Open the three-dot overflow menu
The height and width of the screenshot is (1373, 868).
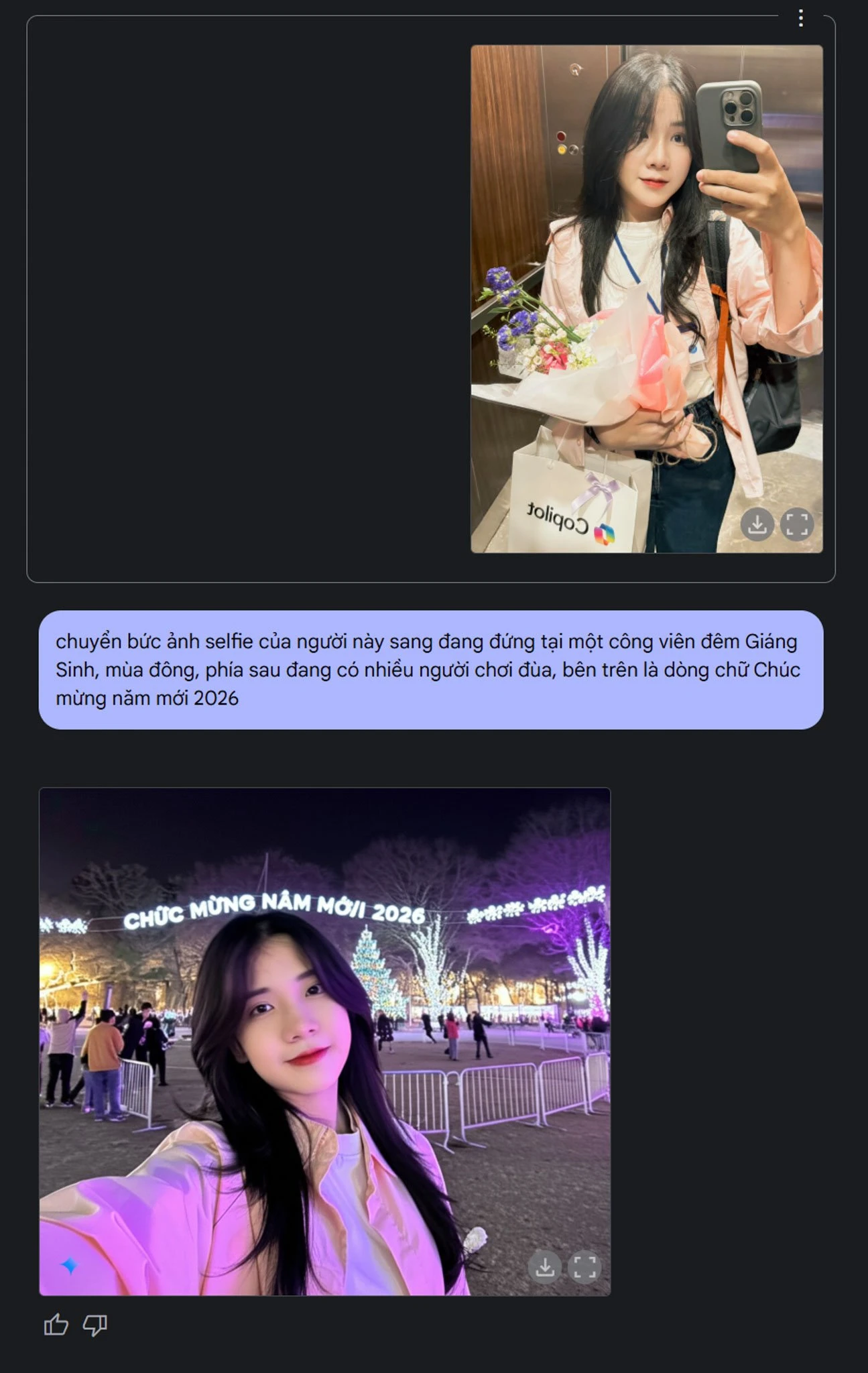tap(800, 18)
